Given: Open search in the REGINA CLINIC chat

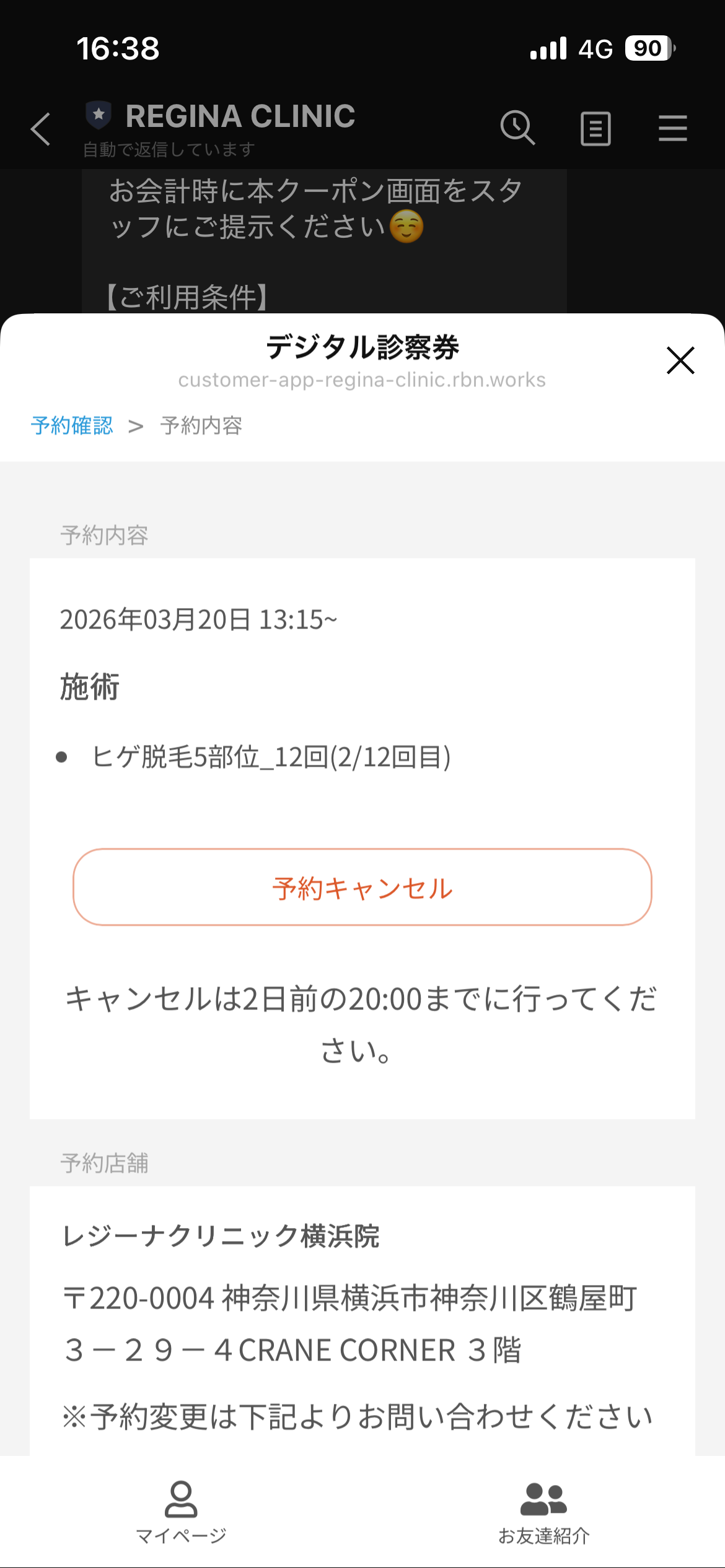Looking at the screenshot, I should (x=518, y=127).
